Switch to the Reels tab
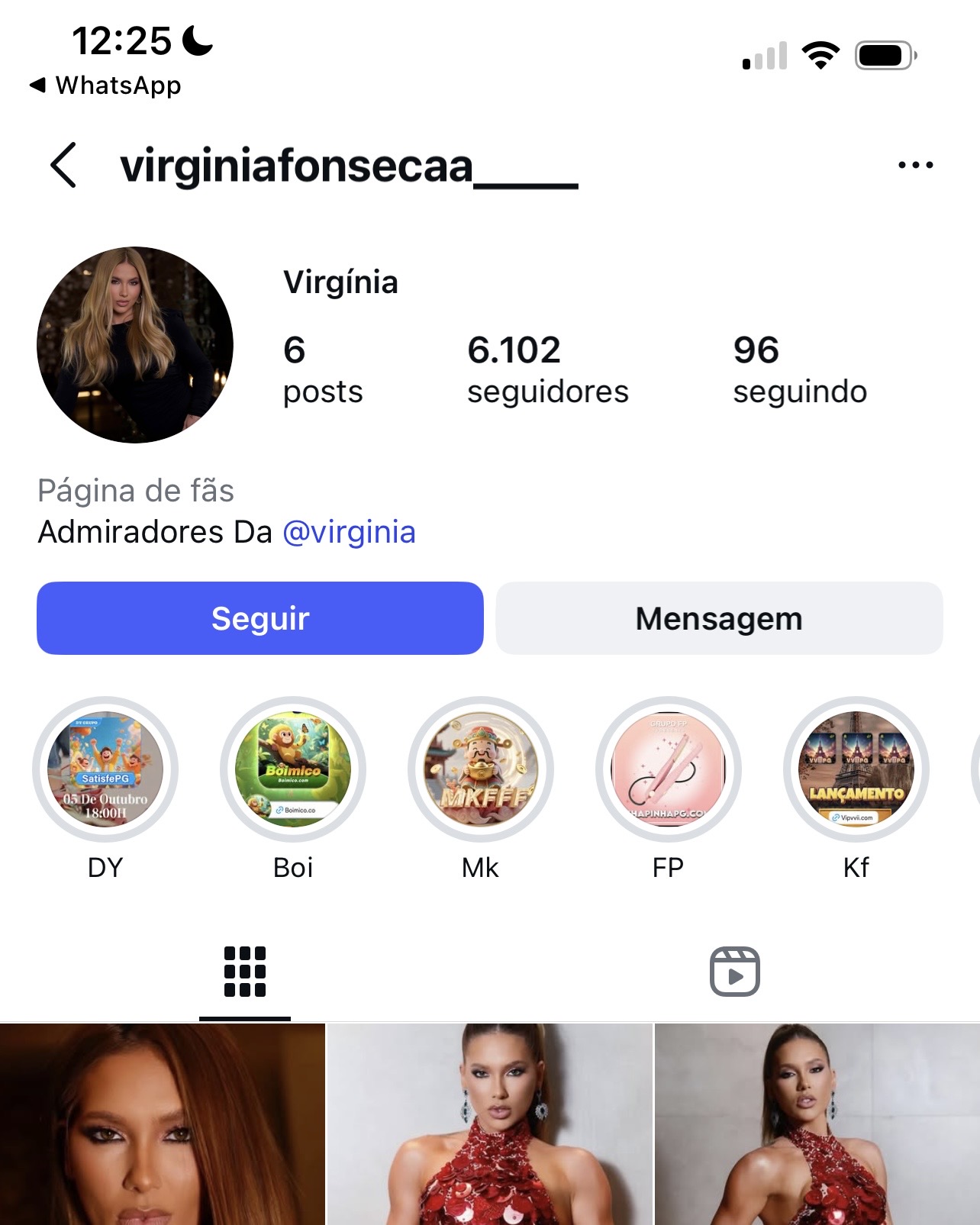Image resolution: width=980 pixels, height=1225 pixels. click(734, 972)
